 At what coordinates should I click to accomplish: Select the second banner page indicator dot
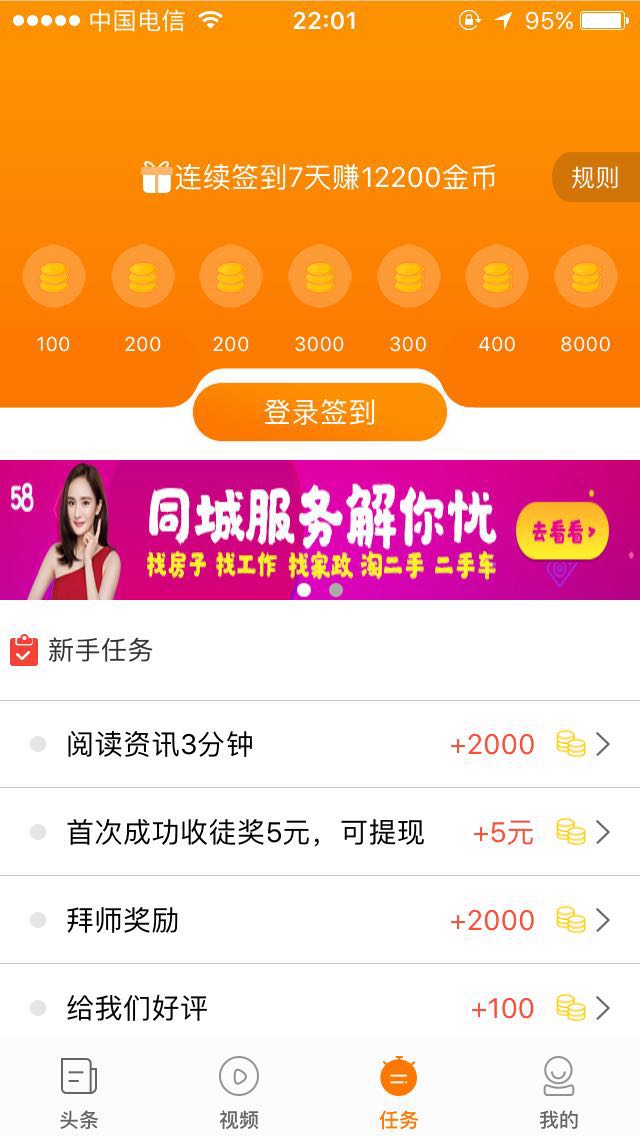[x=336, y=590]
